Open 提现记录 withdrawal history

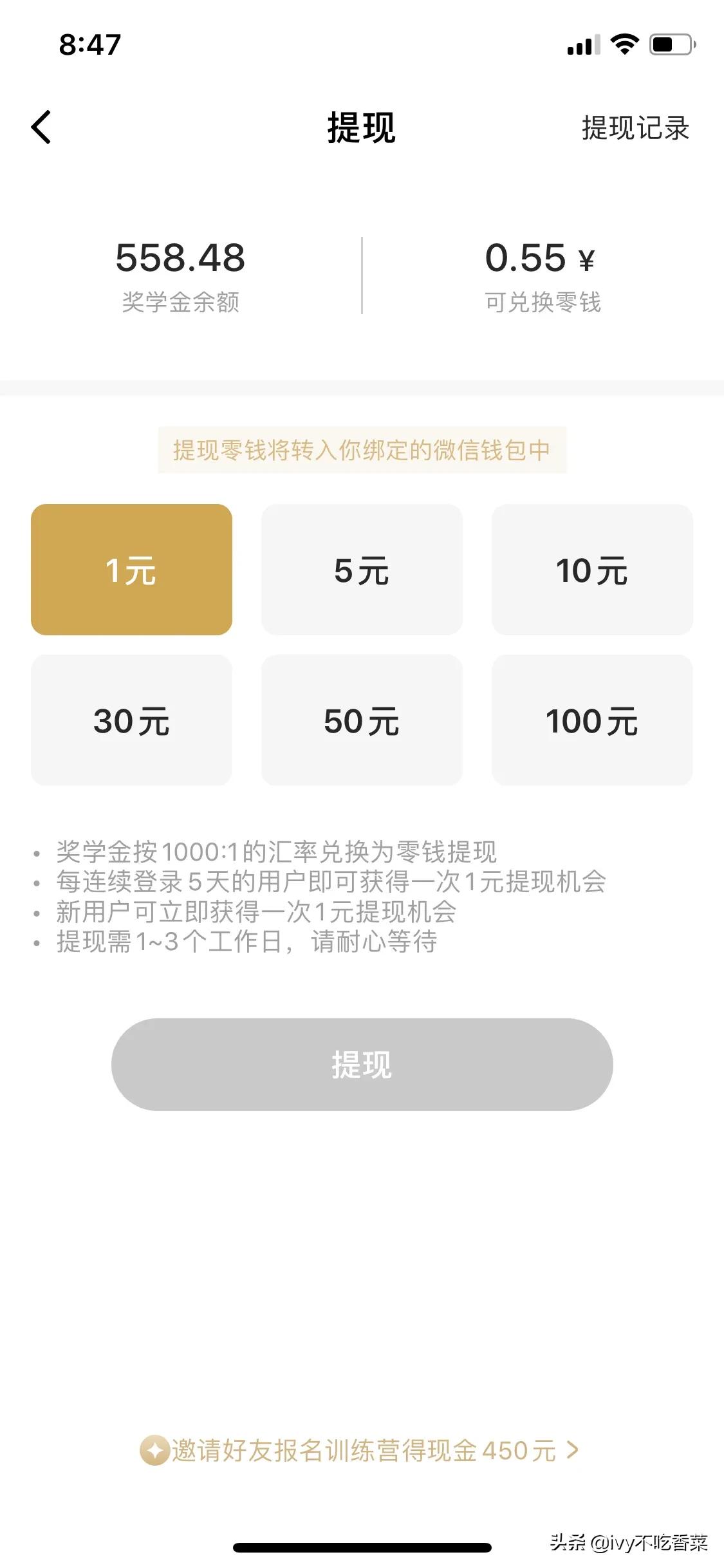[635, 128]
